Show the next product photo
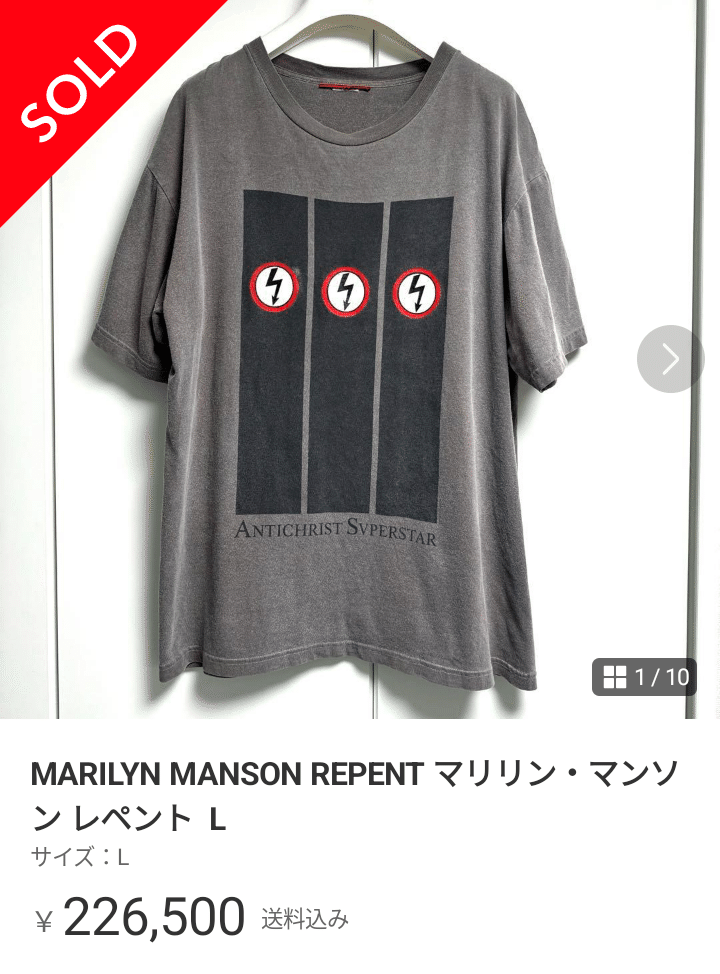 pyautogui.click(x=670, y=359)
